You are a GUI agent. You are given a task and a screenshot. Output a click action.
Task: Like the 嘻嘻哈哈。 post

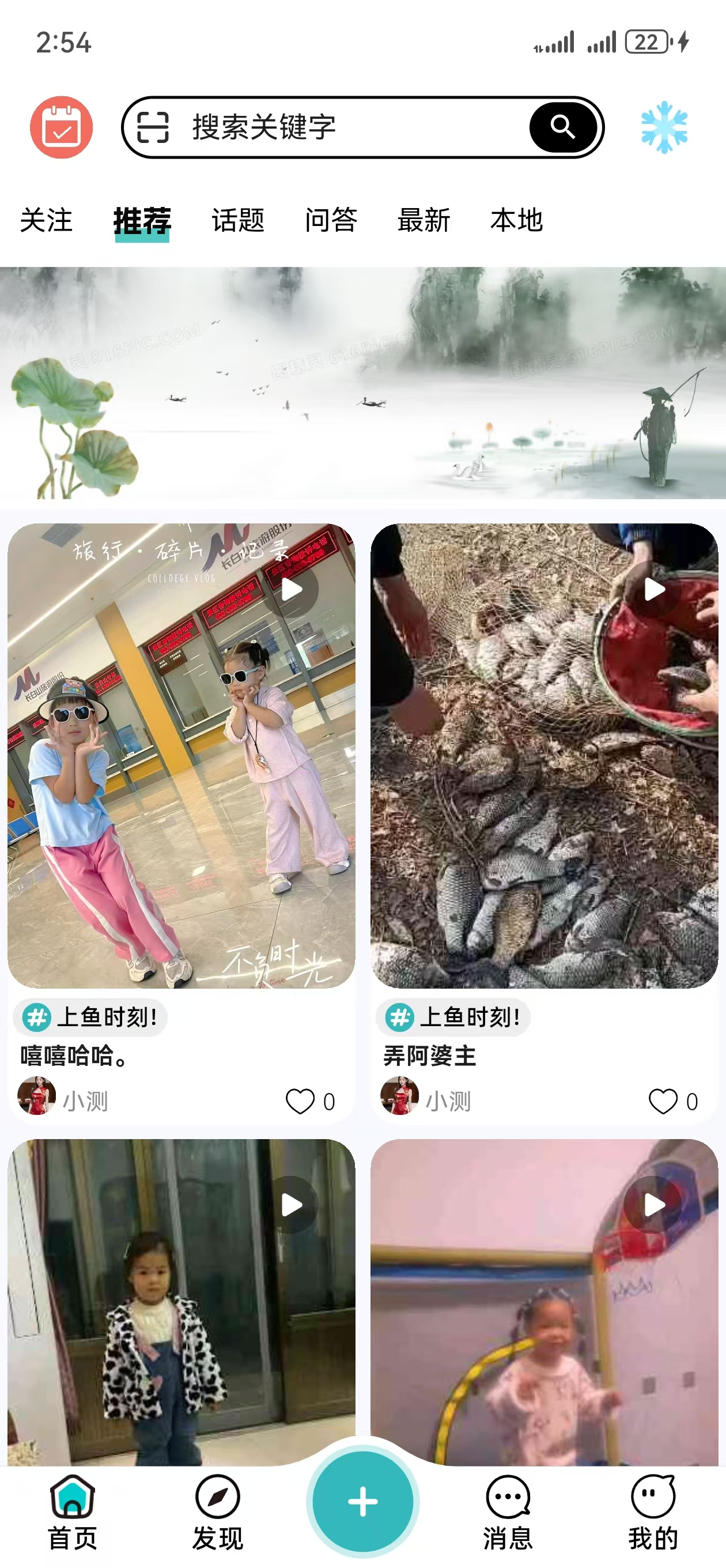point(300,1100)
